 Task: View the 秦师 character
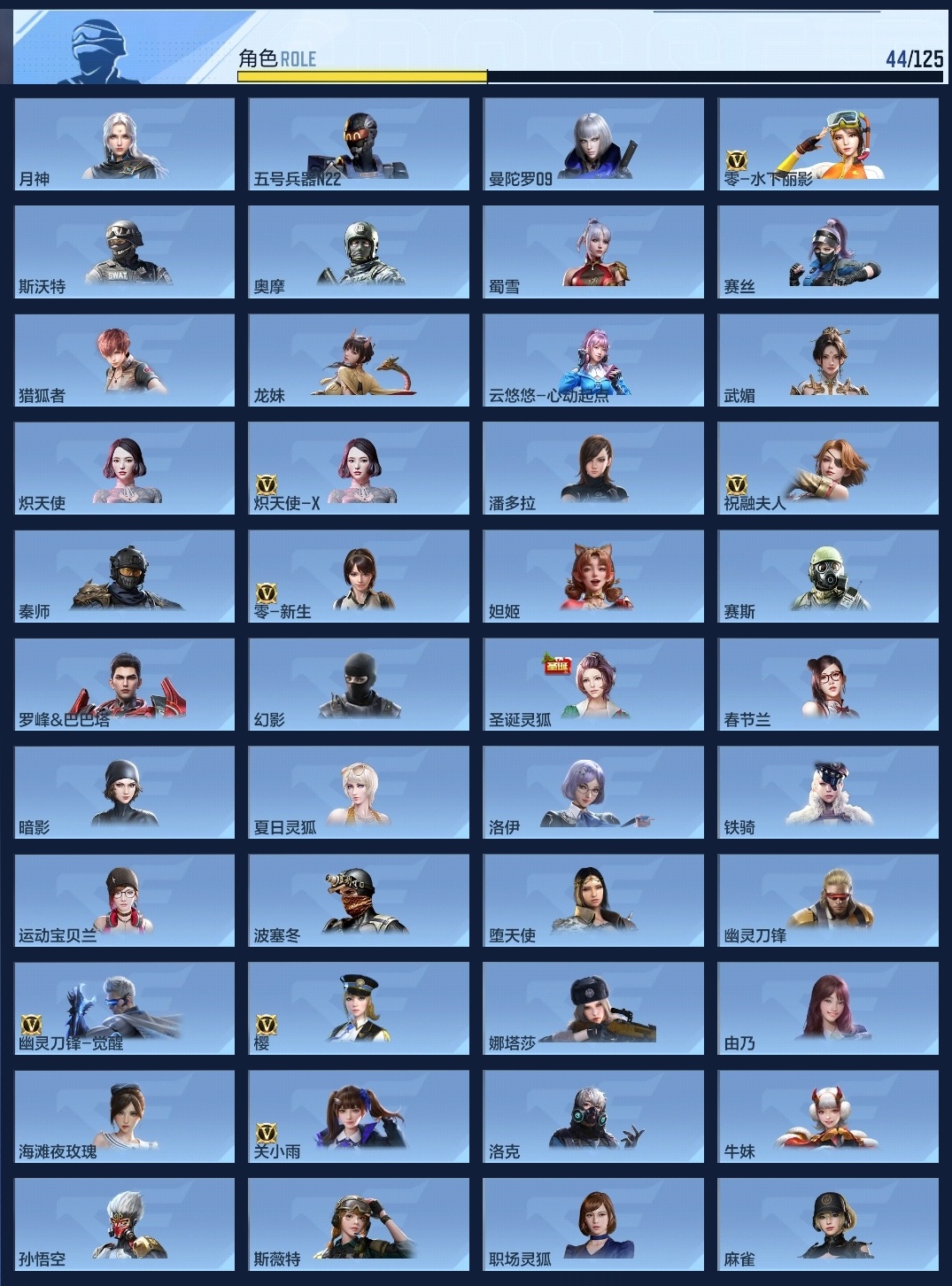[125, 576]
